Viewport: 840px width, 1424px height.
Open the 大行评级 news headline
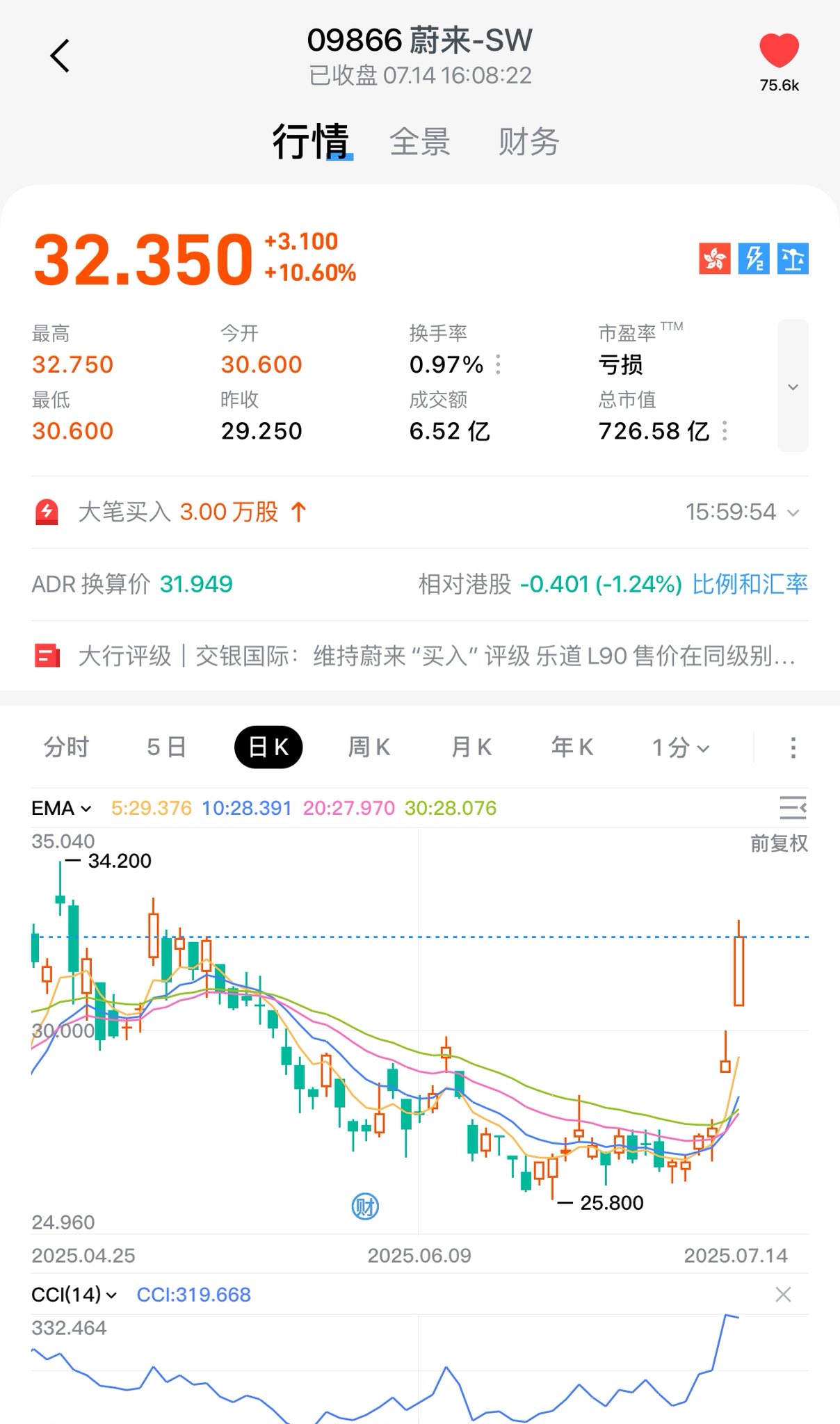(x=420, y=656)
